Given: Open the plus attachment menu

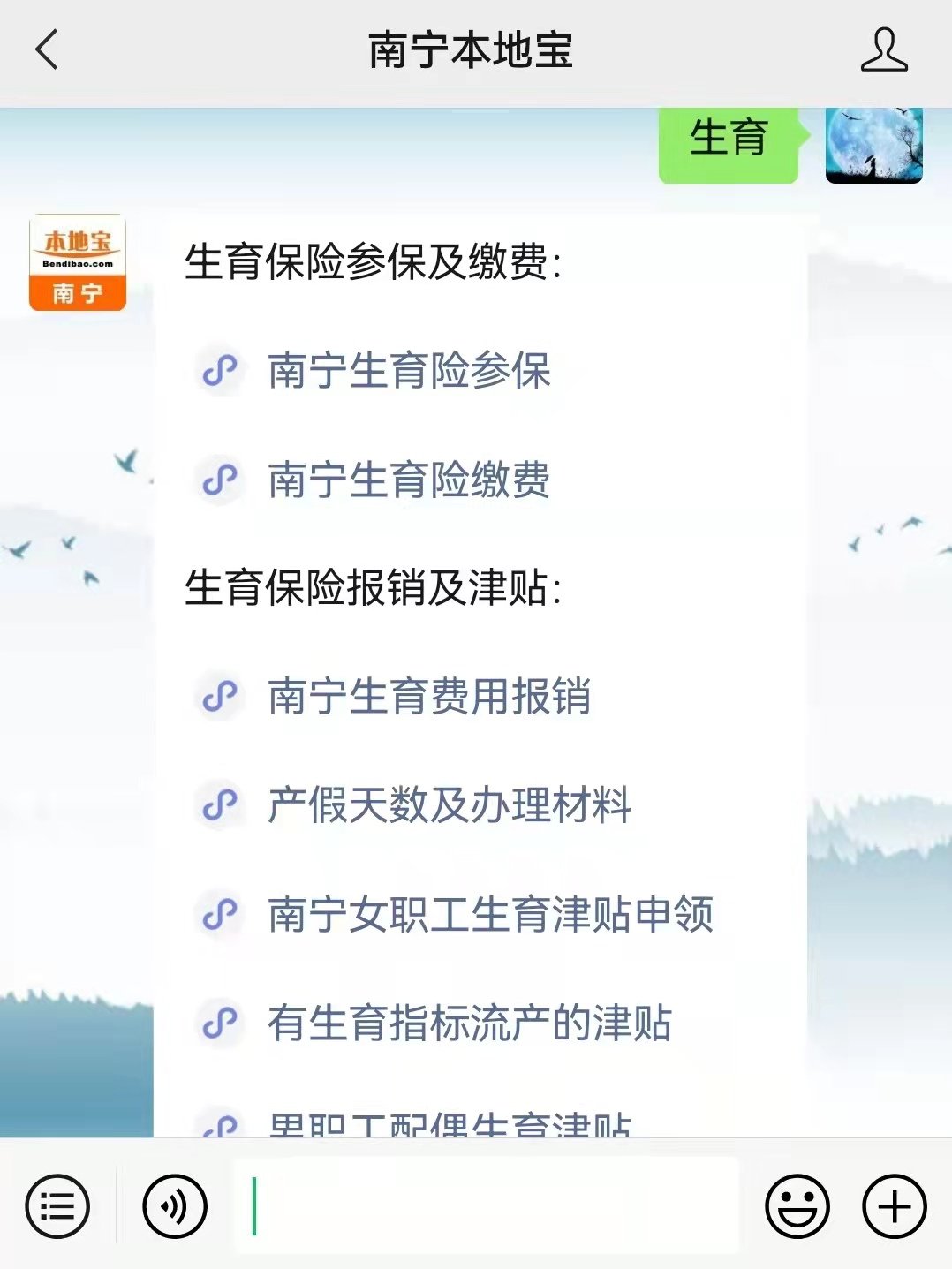Looking at the screenshot, I should 894,1206.
